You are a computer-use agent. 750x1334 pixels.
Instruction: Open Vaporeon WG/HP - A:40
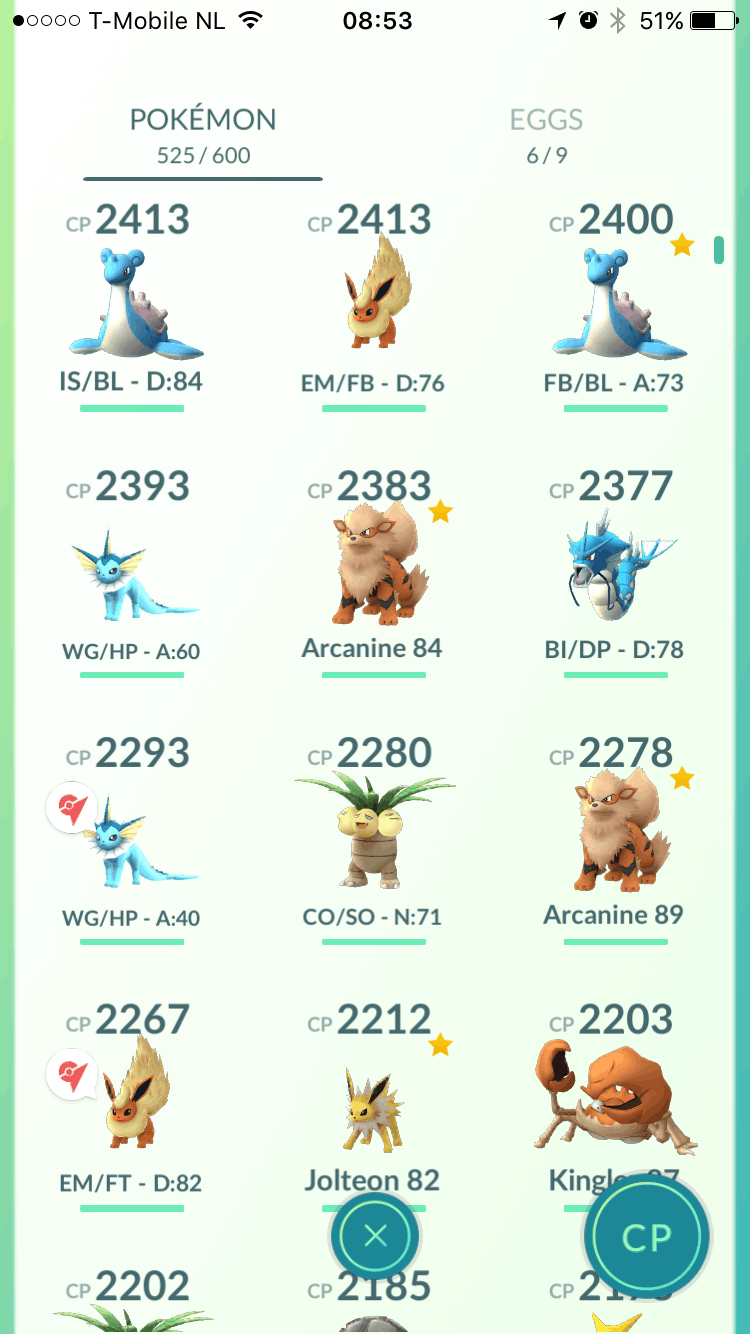[x=132, y=840]
